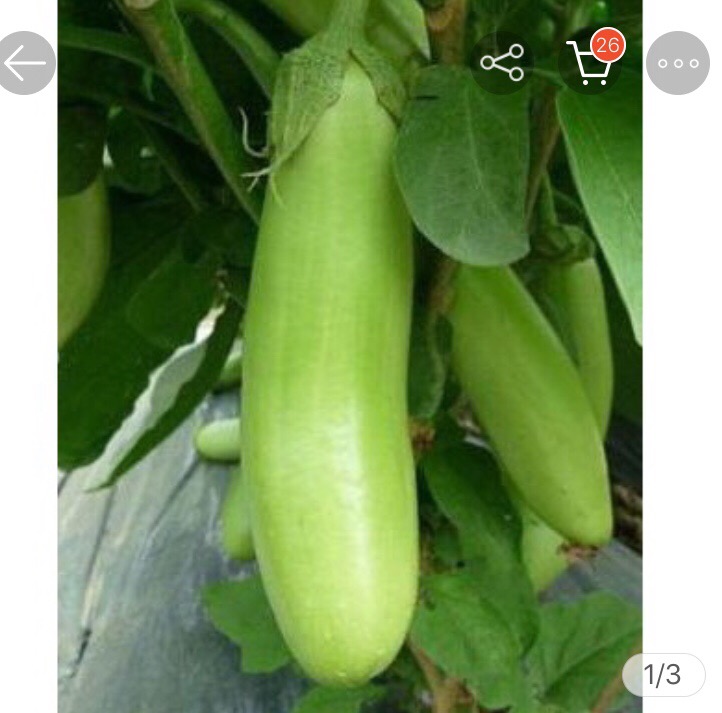Go back using the arrow button
This screenshot has width=722, height=713.
26,63
